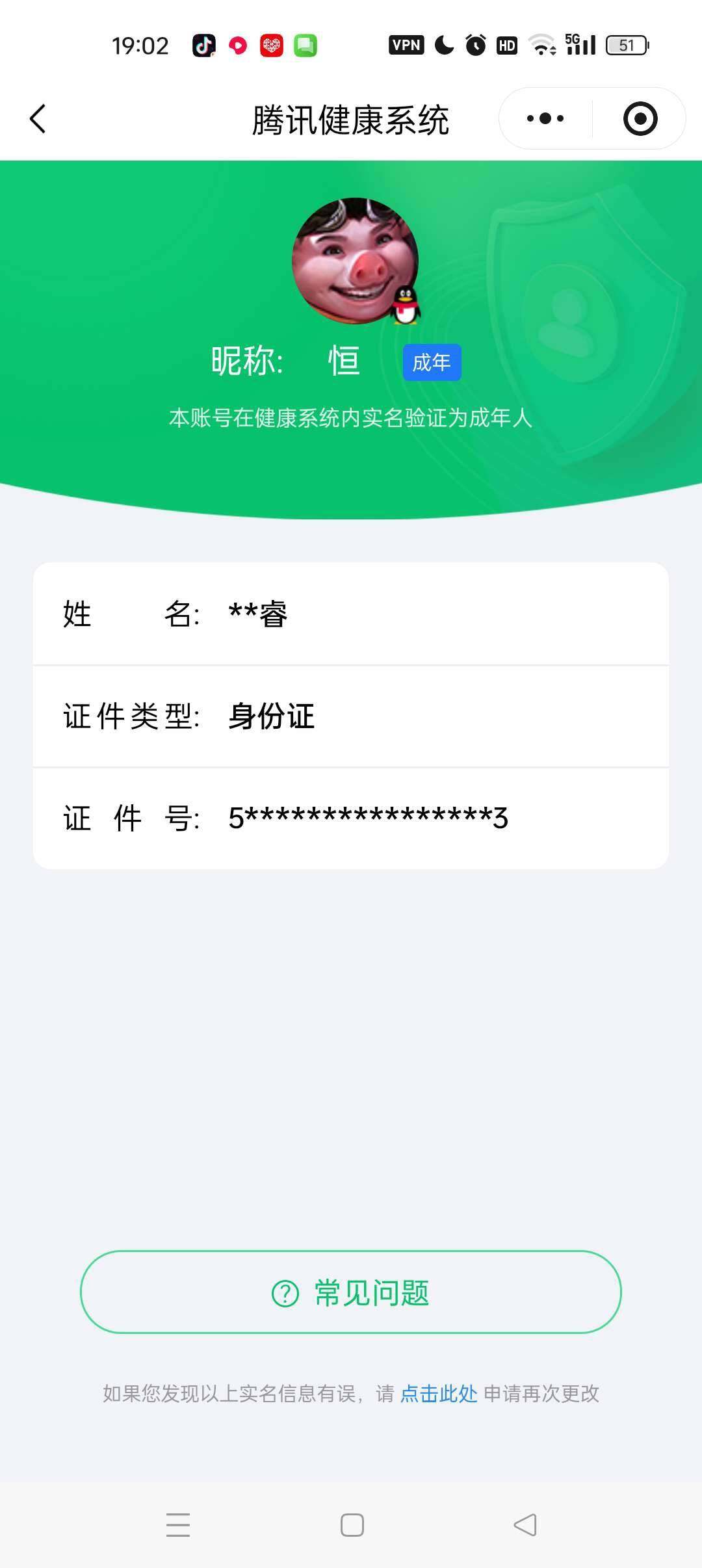Open the mini-program more options menu
The width and height of the screenshot is (702, 1568).
[543, 118]
